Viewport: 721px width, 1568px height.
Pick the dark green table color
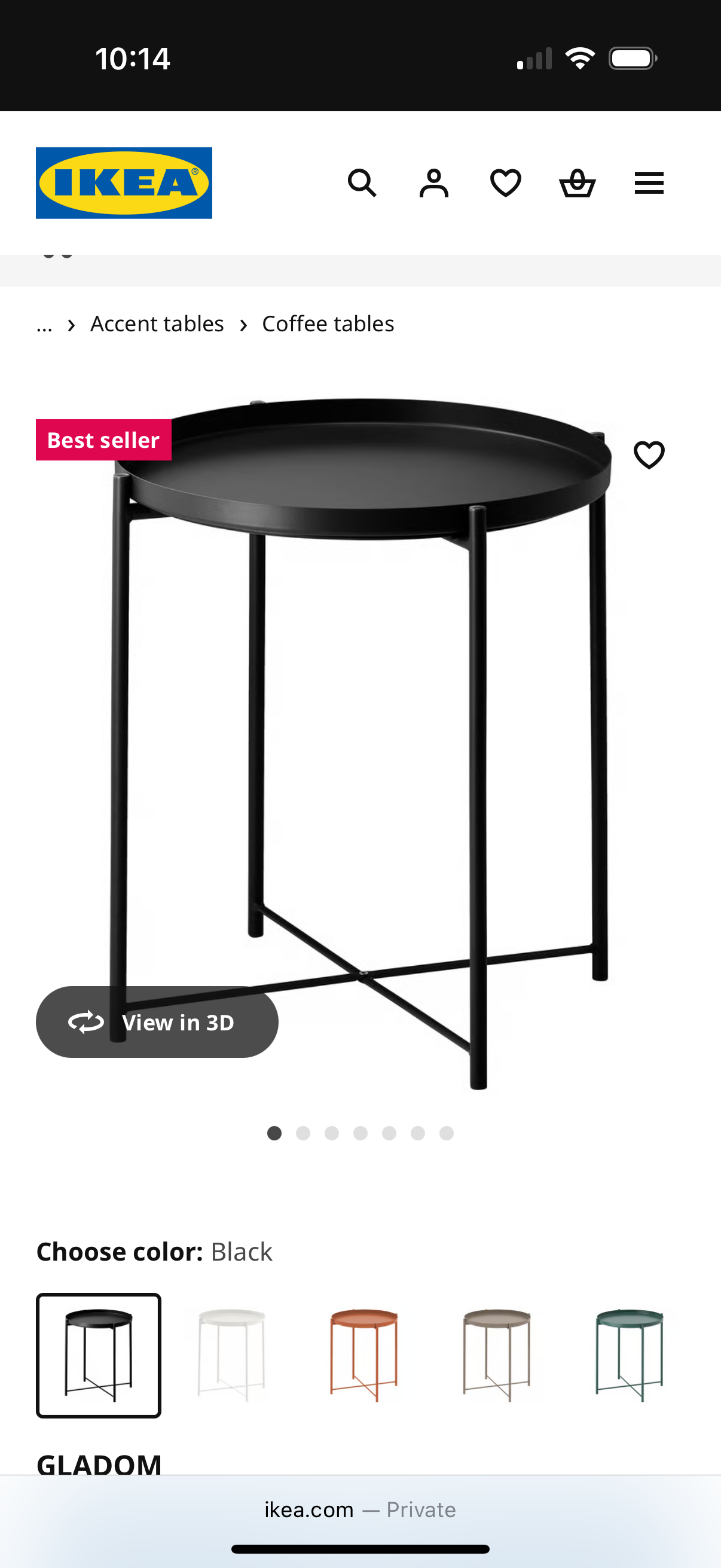click(629, 1356)
